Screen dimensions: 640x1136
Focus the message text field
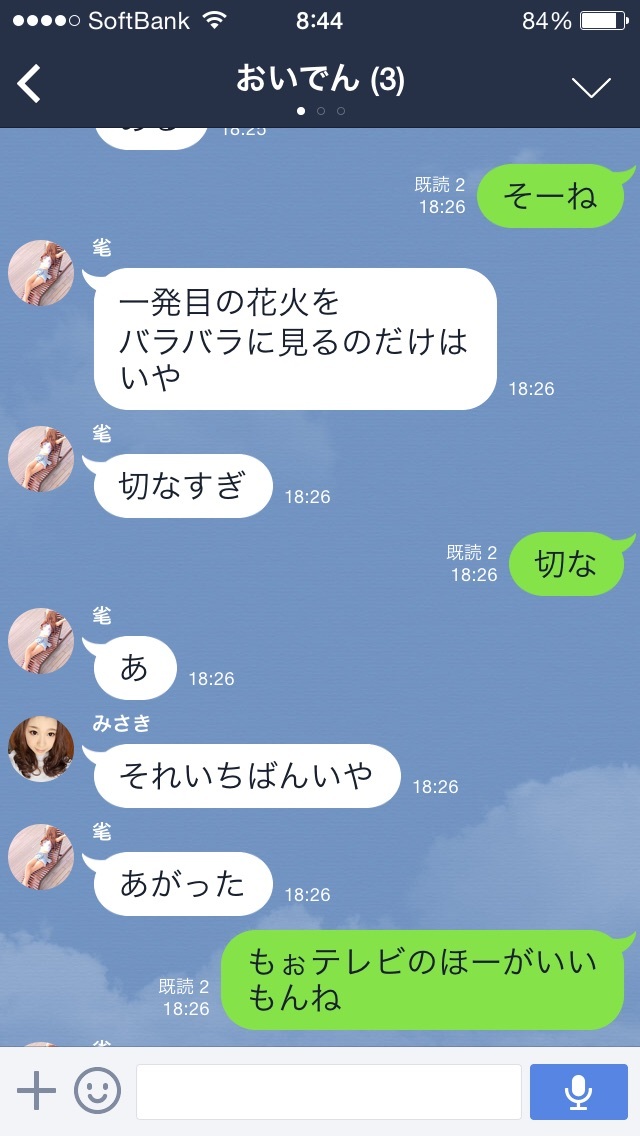click(328, 1091)
